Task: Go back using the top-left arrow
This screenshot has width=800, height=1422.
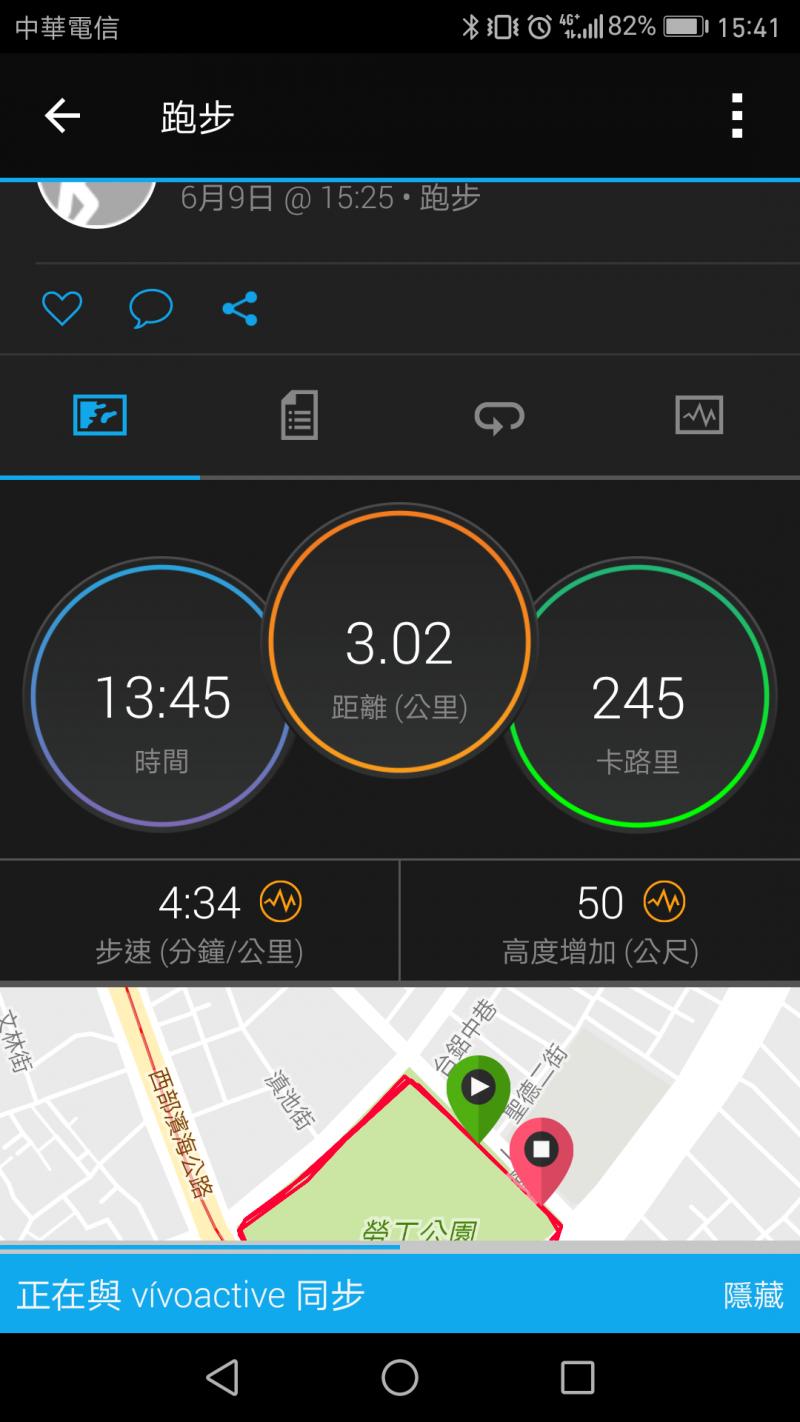Action: click(x=62, y=117)
